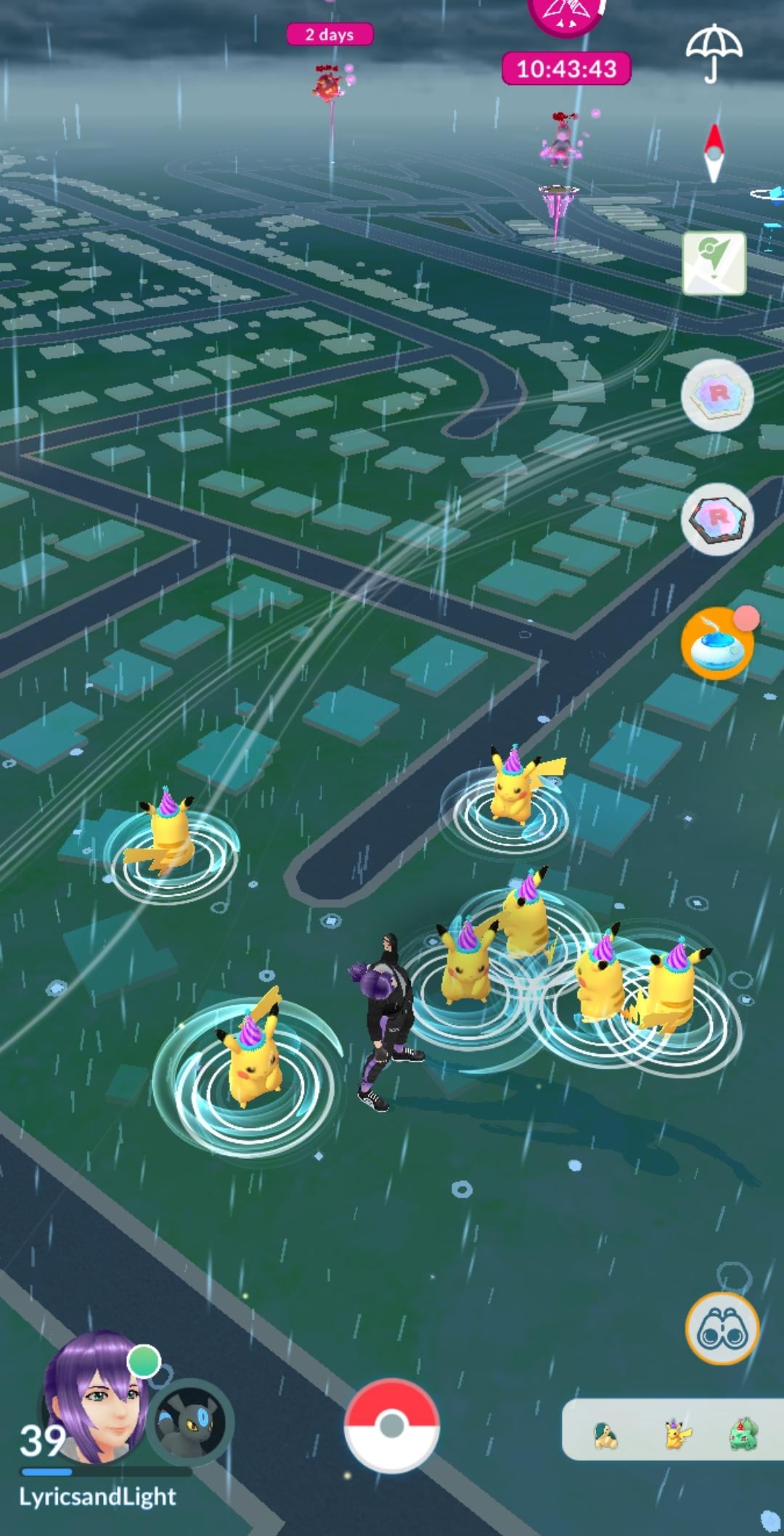Tap the rainy weather umbrella icon
Image resolution: width=784 pixels, height=1536 pixels.
click(714, 52)
